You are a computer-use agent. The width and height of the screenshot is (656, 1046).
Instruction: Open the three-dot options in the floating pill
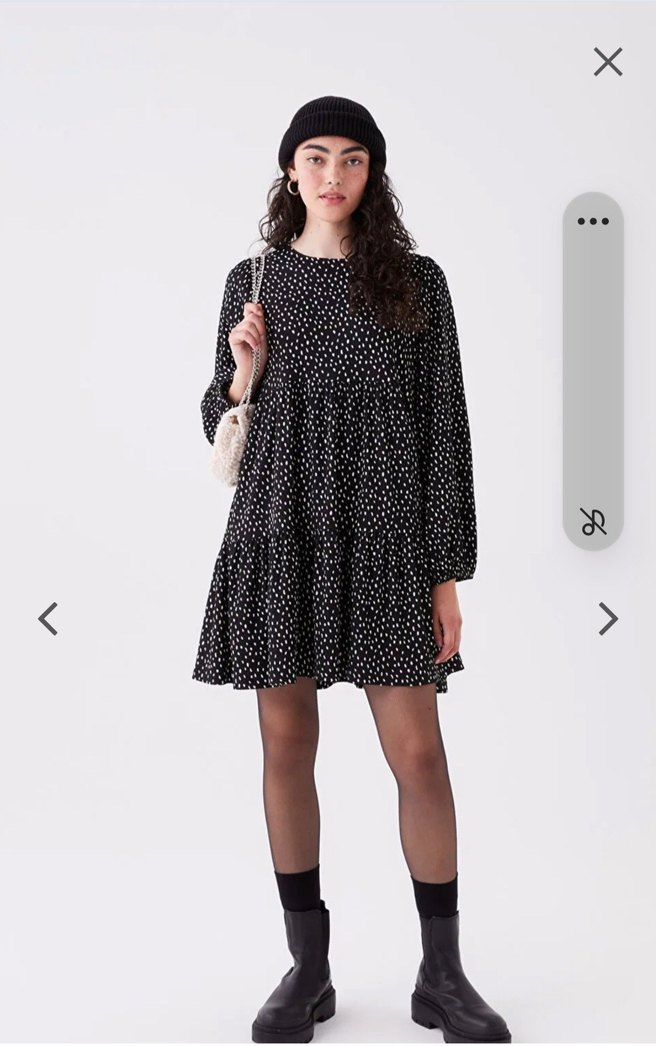593,221
